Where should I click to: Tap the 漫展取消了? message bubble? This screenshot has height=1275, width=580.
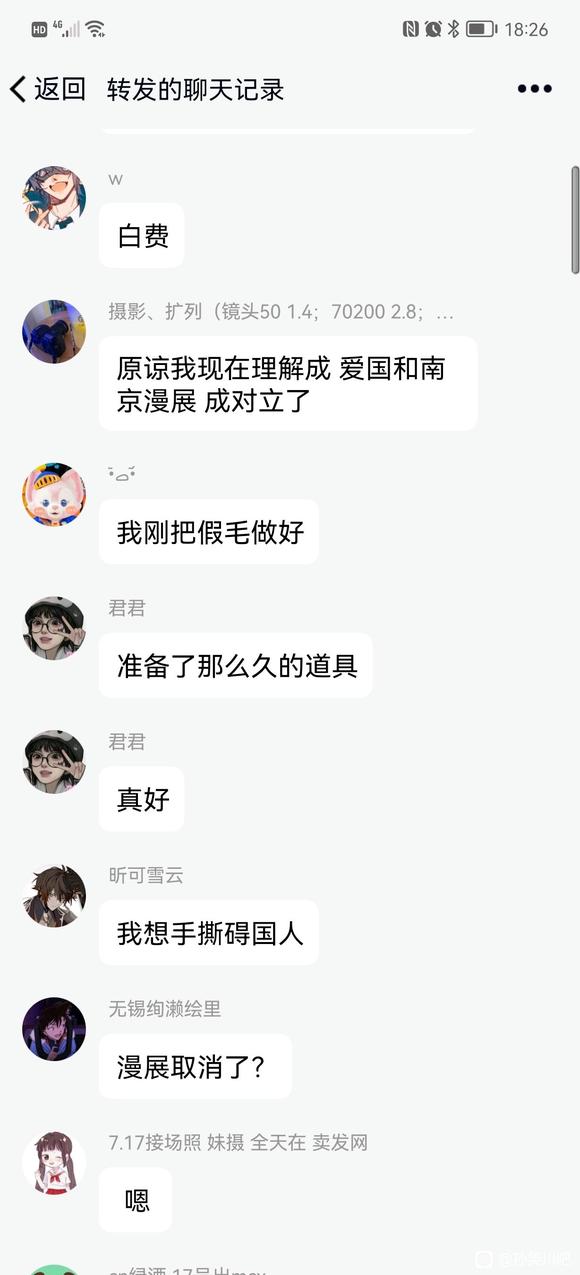195,1067
